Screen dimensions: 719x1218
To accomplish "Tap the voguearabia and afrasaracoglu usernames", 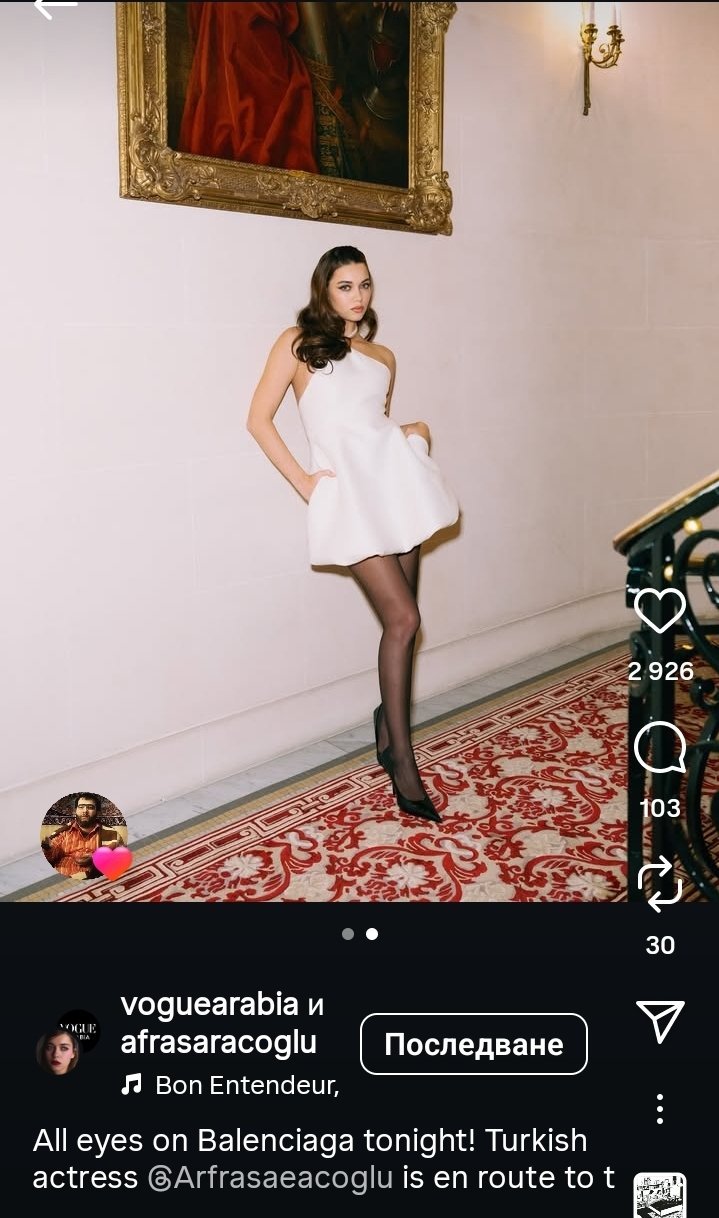I will pos(222,1023).
